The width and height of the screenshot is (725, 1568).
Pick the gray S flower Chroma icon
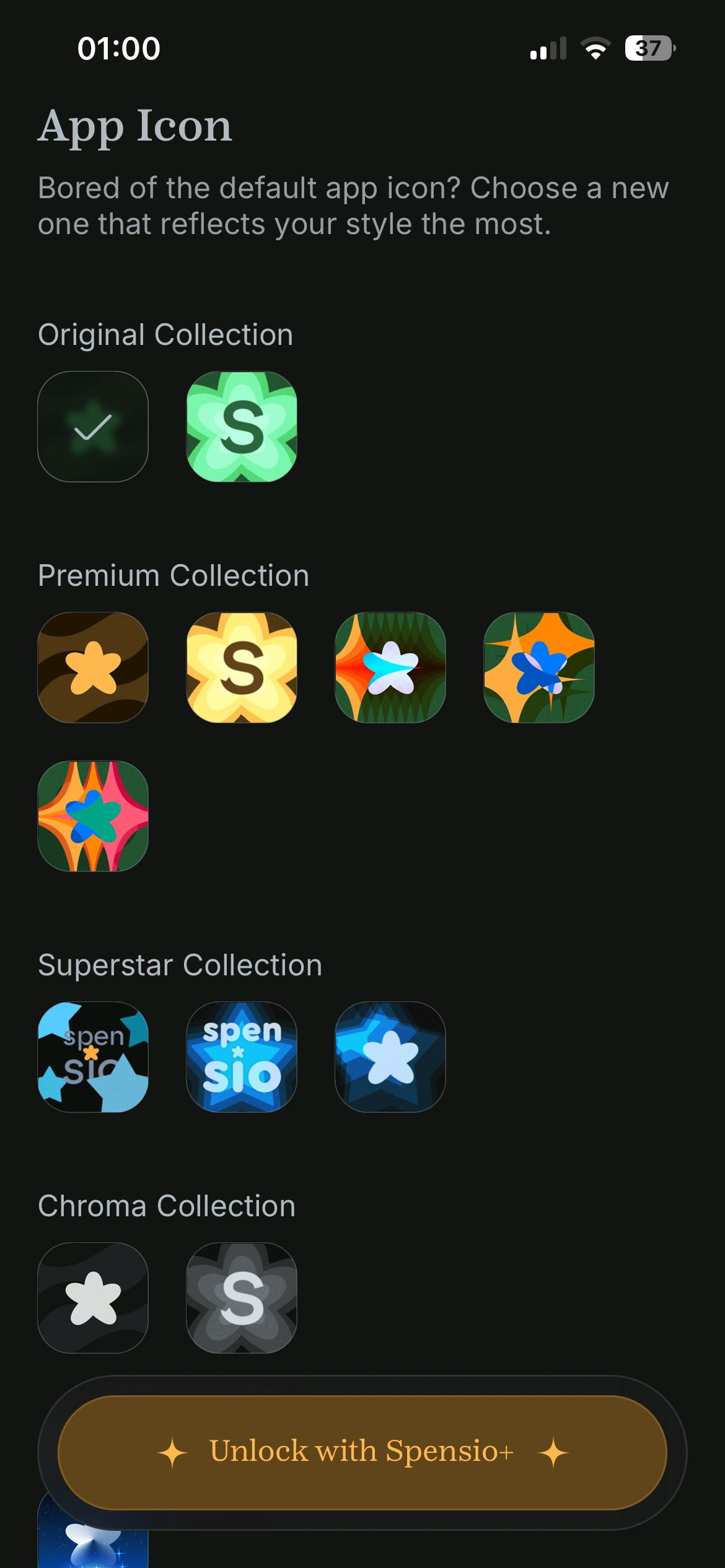pos(242,1298)
